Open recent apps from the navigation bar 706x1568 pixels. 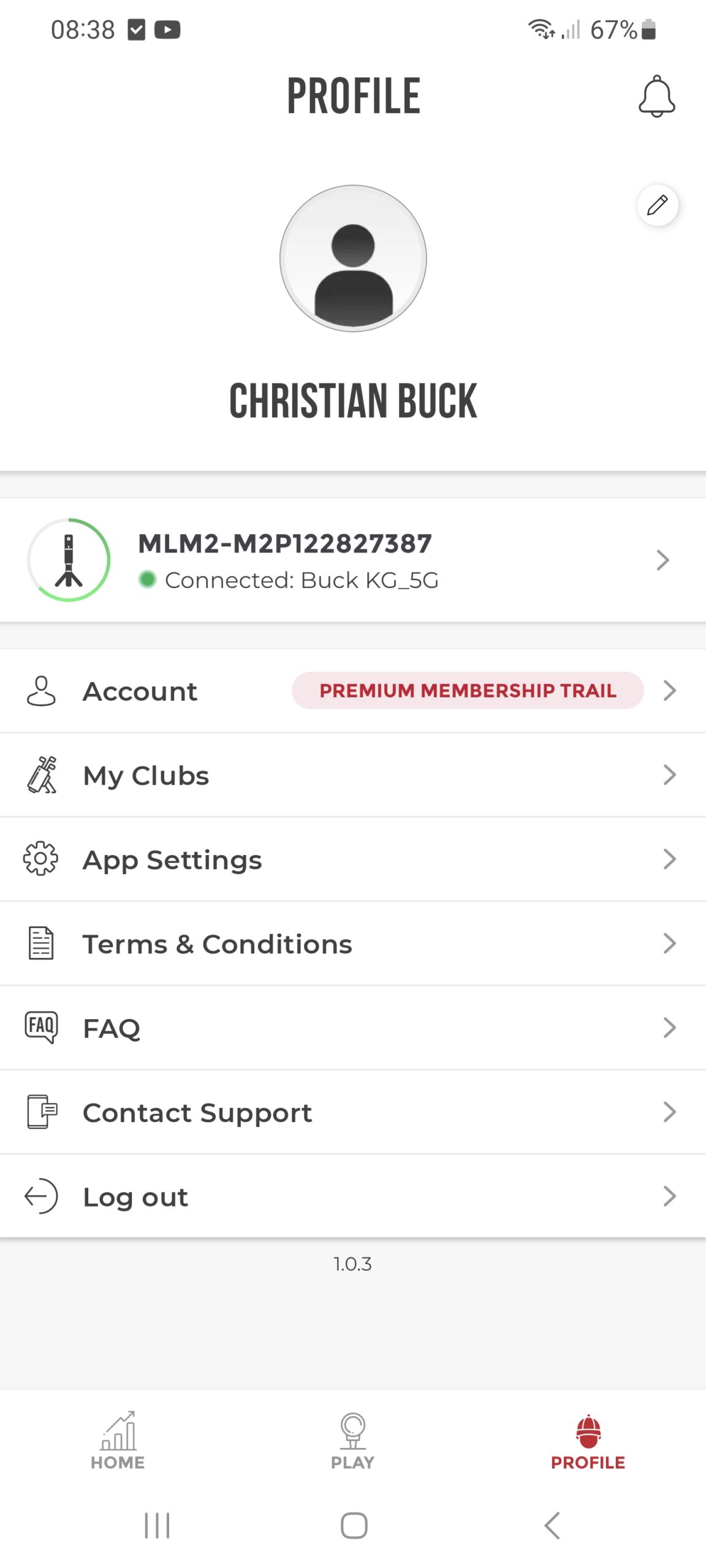157,1525
